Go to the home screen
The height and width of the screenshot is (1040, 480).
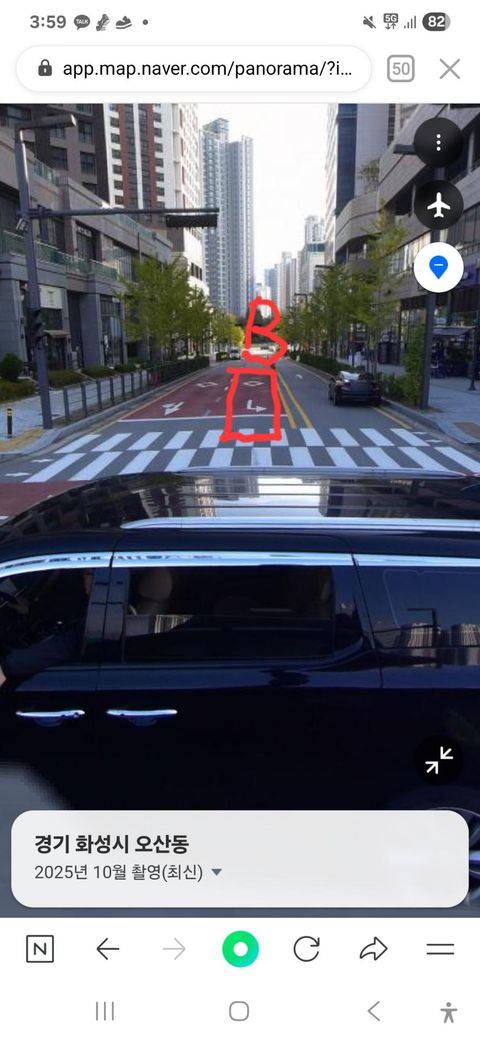click(239, 1011)
